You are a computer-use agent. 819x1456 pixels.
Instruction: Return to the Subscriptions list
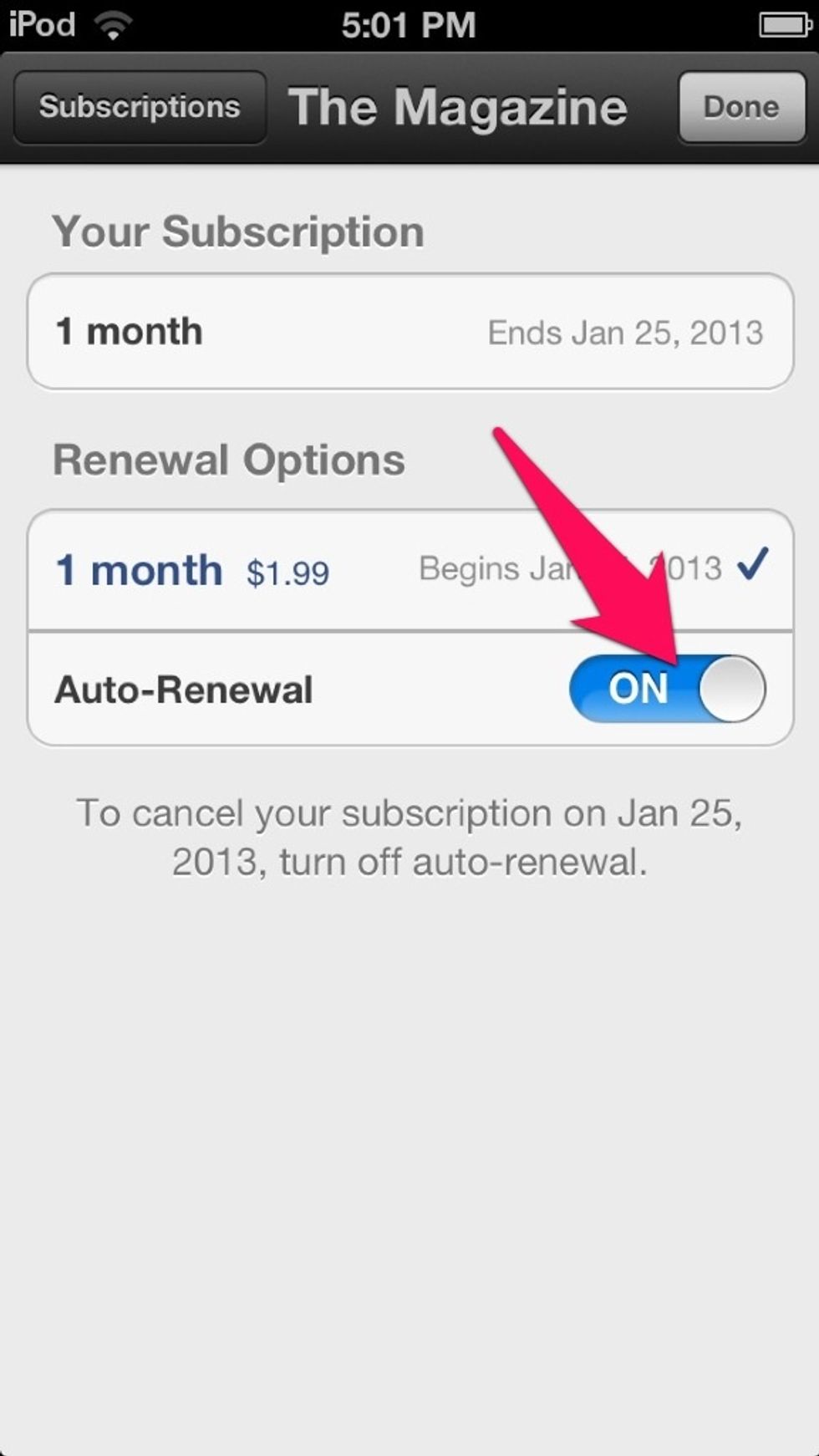pyautogui.click(x=139, y=106)
